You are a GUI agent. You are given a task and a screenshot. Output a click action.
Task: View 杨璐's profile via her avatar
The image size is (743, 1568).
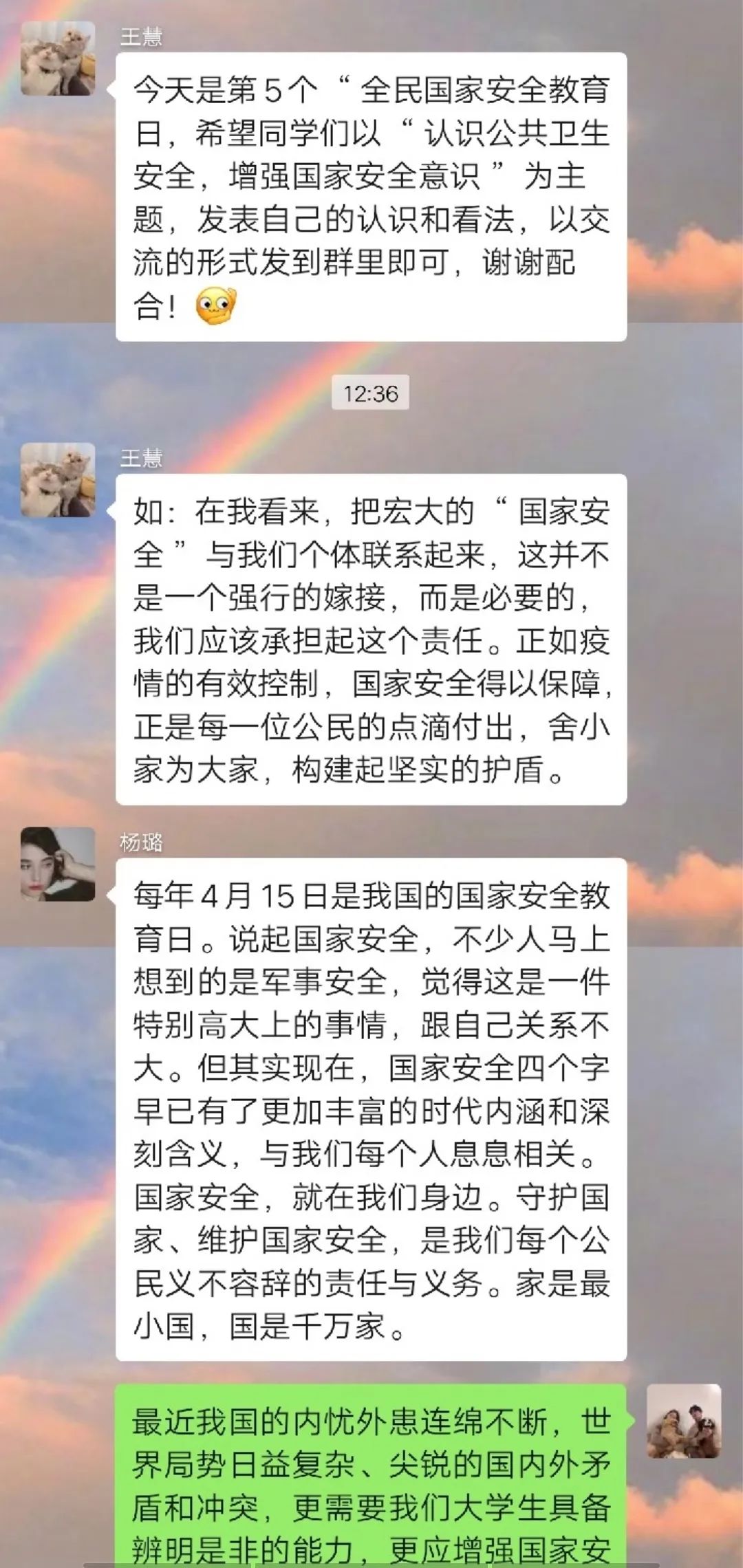58,864
